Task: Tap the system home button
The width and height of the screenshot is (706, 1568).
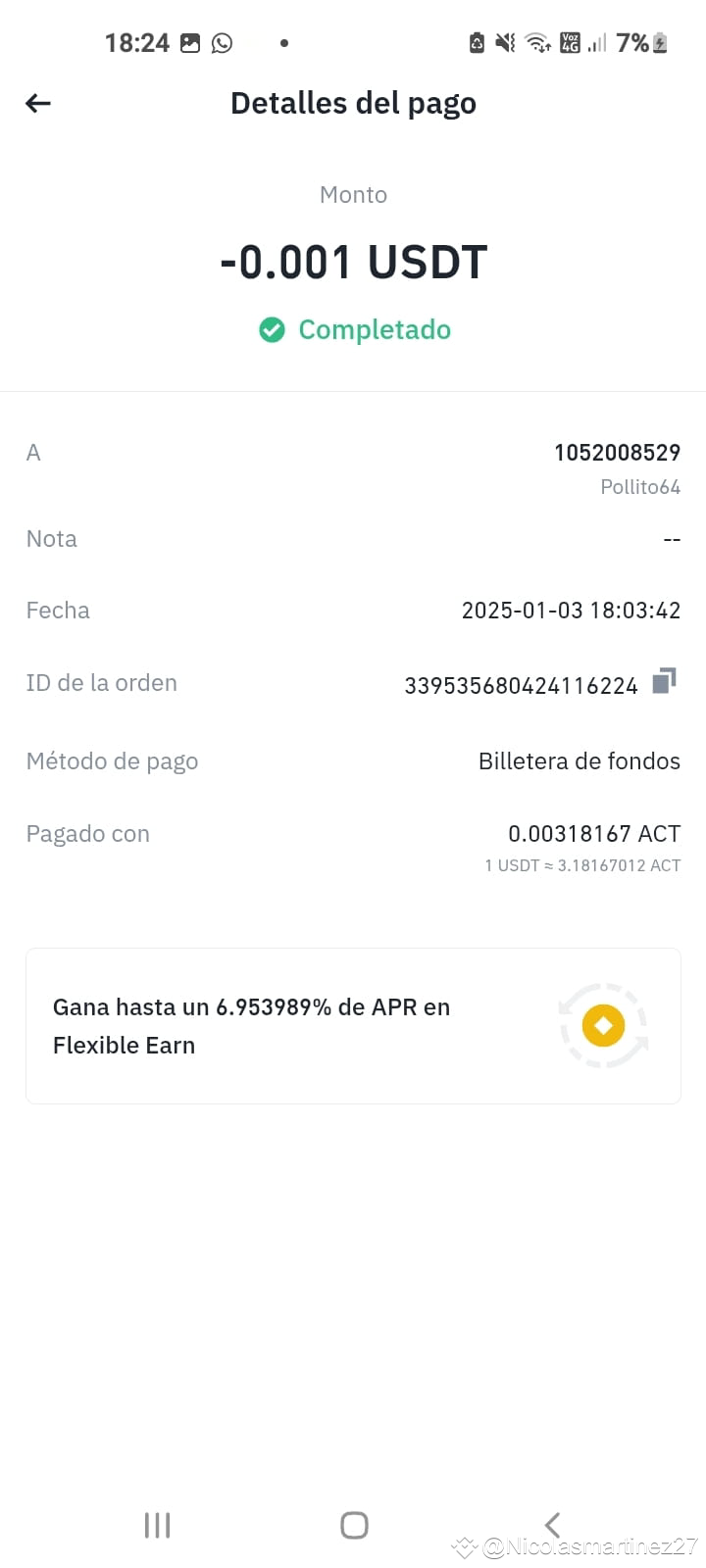Action: click(x=354, y=1525)
